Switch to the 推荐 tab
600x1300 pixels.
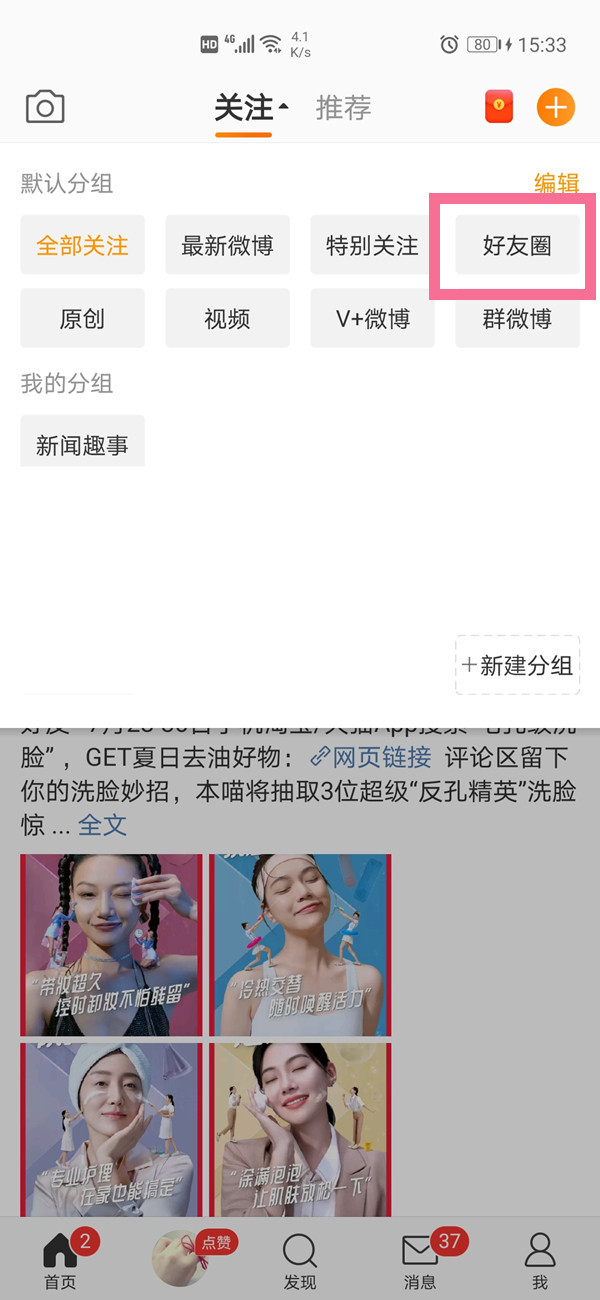343,107
